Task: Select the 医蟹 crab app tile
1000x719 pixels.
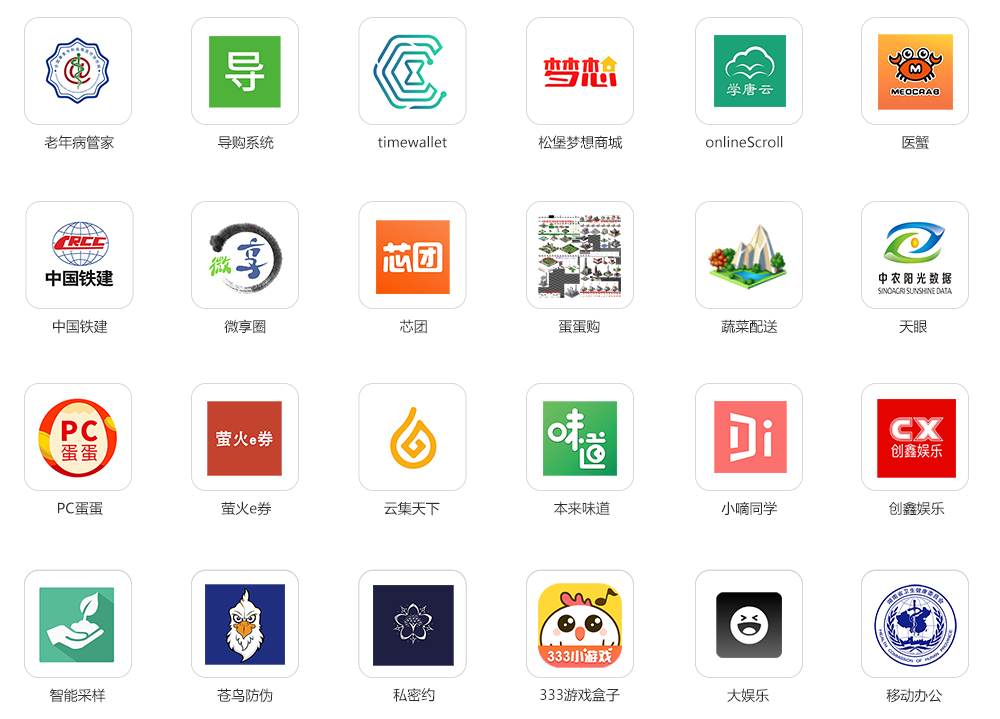Action: [x=915, y=71]
